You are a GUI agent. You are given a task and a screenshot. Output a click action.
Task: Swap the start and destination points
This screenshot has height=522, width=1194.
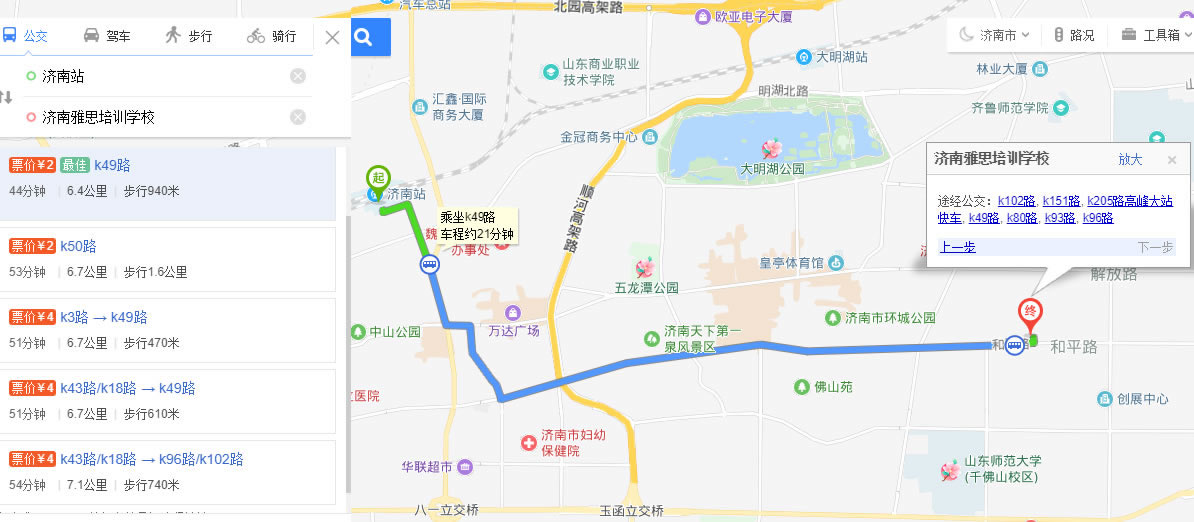7,97
